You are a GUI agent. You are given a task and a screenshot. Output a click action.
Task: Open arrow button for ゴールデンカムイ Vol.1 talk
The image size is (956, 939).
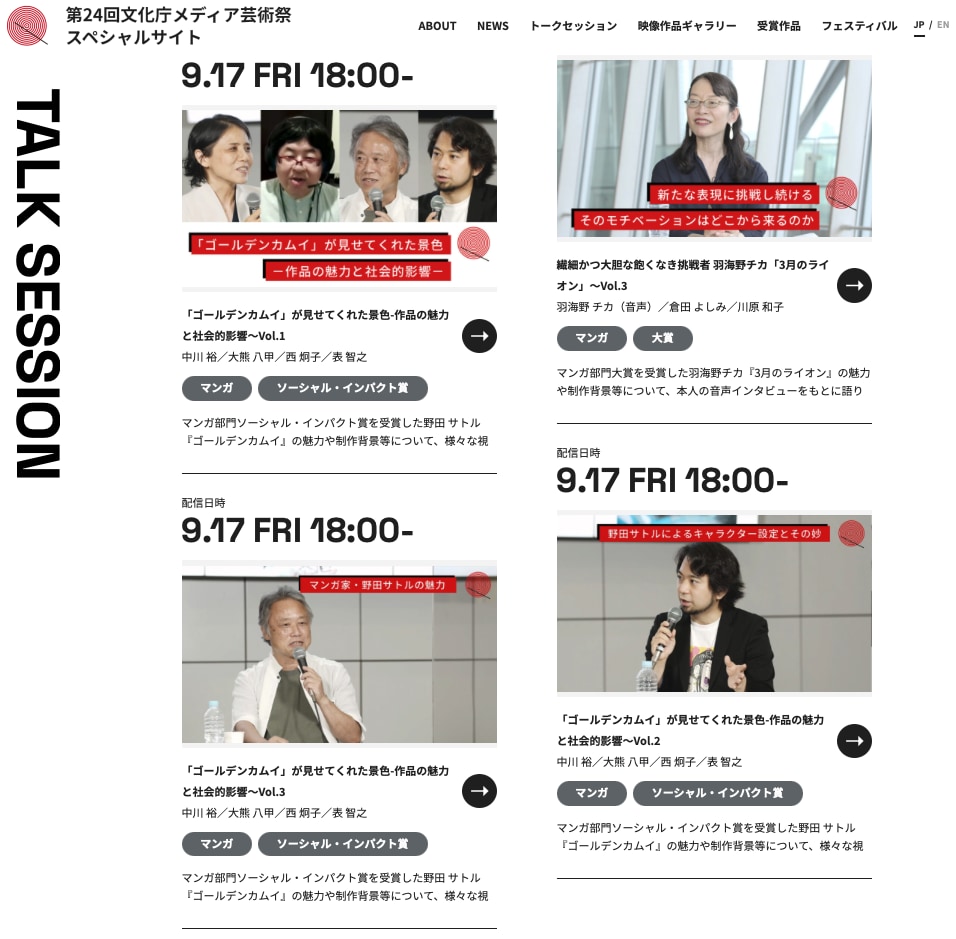click(479, 336)
